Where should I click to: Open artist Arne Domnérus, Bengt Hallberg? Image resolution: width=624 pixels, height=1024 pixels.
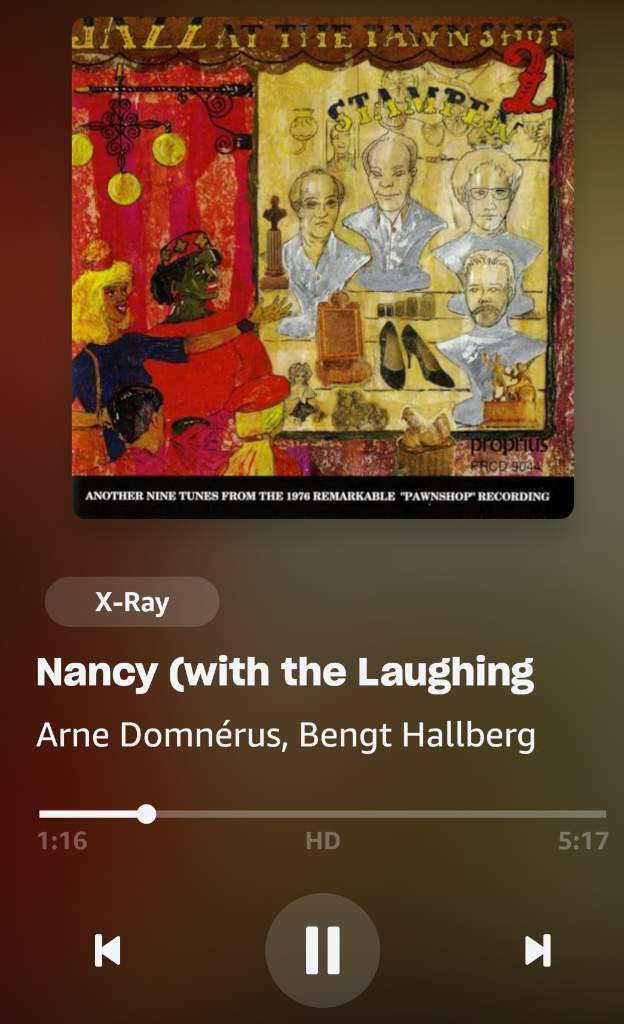click(286, 735)
